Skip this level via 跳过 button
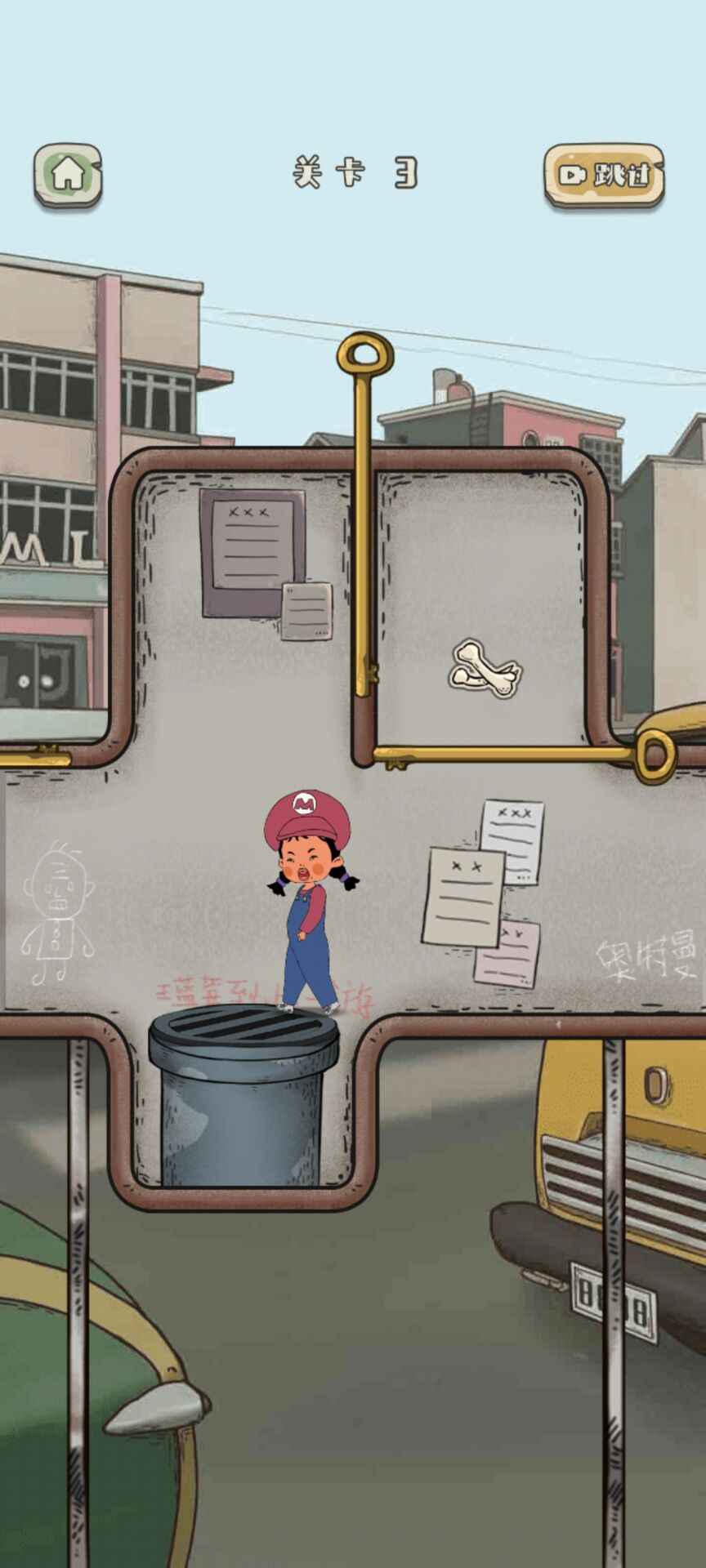Viewport: 706px width, 1568px height. pos(604,174)
